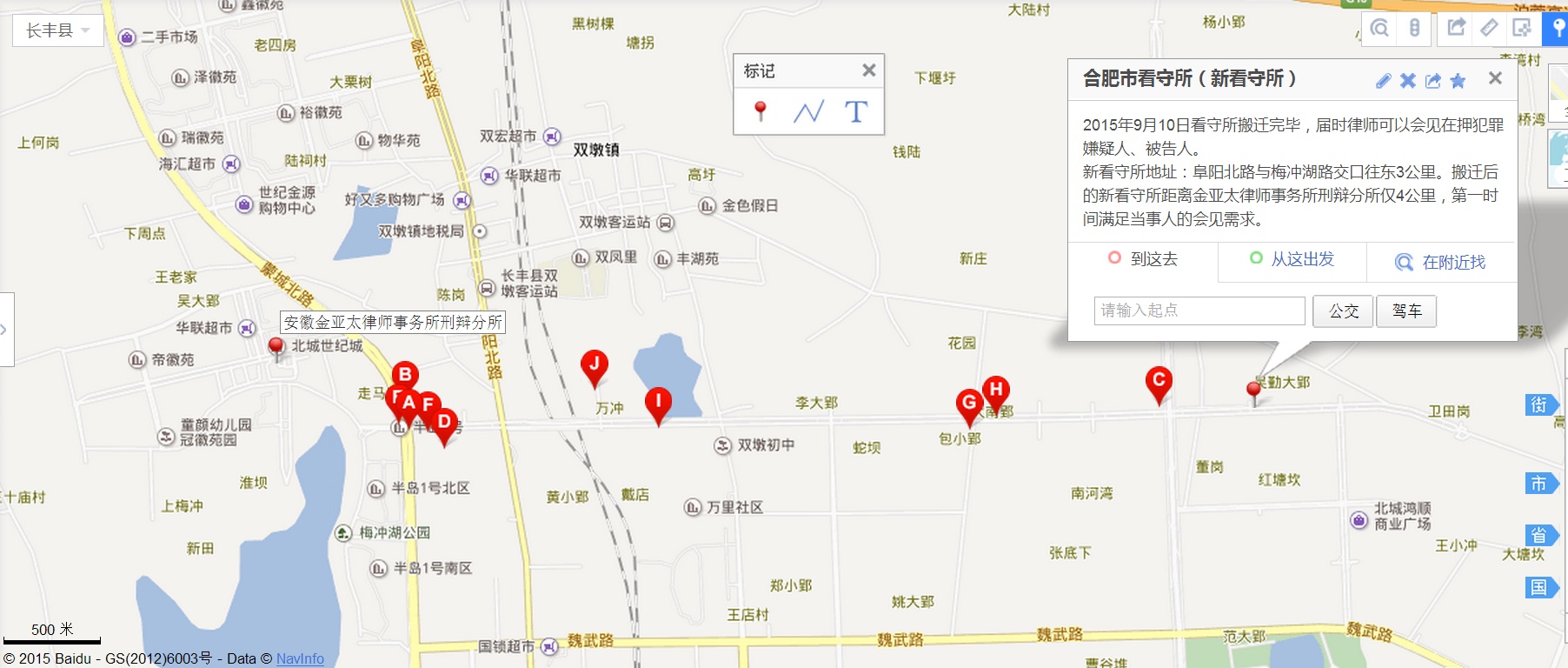Get 驾车 driving directions
Image resolution: width=1568 pixels, height=668 pixels.
click(1406, 311)
